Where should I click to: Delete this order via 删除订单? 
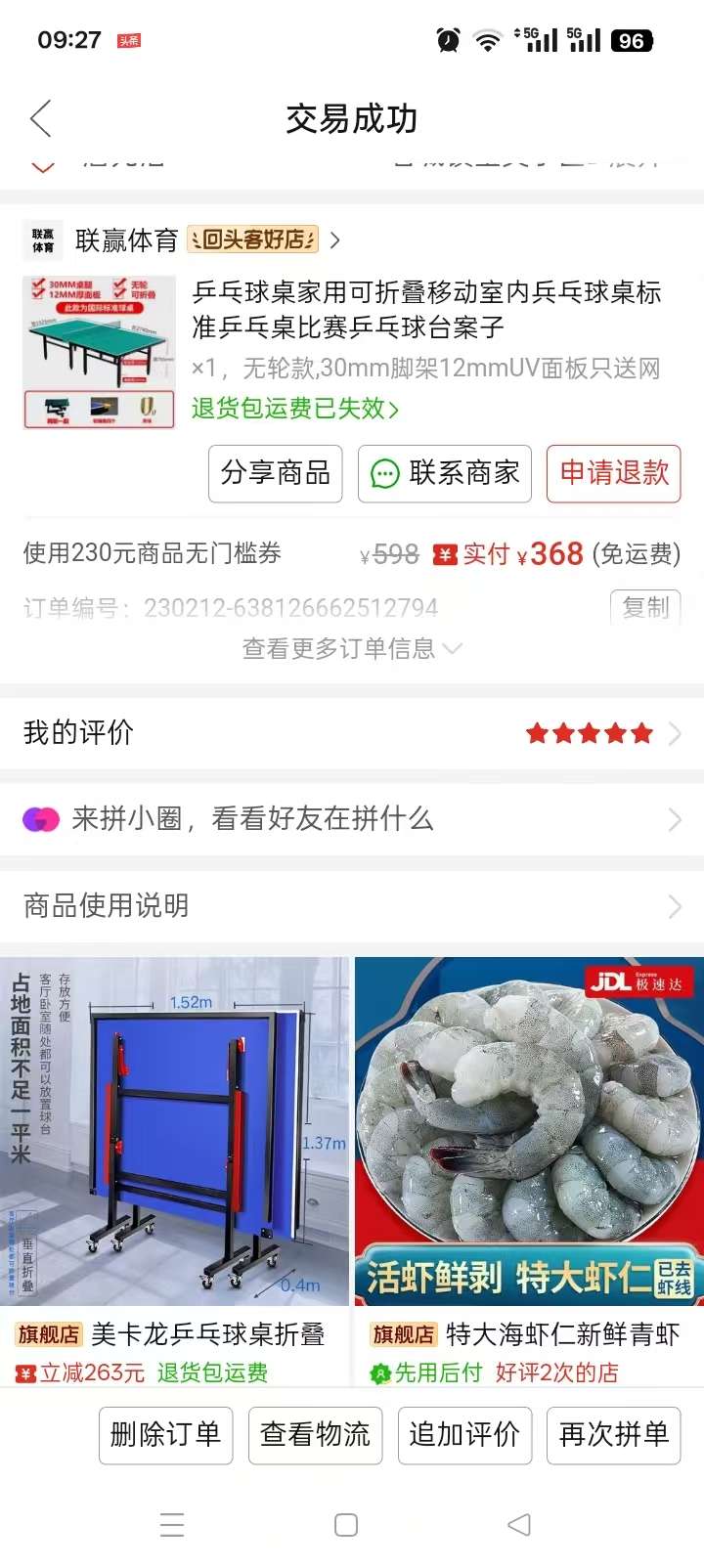coord(165,1435)
